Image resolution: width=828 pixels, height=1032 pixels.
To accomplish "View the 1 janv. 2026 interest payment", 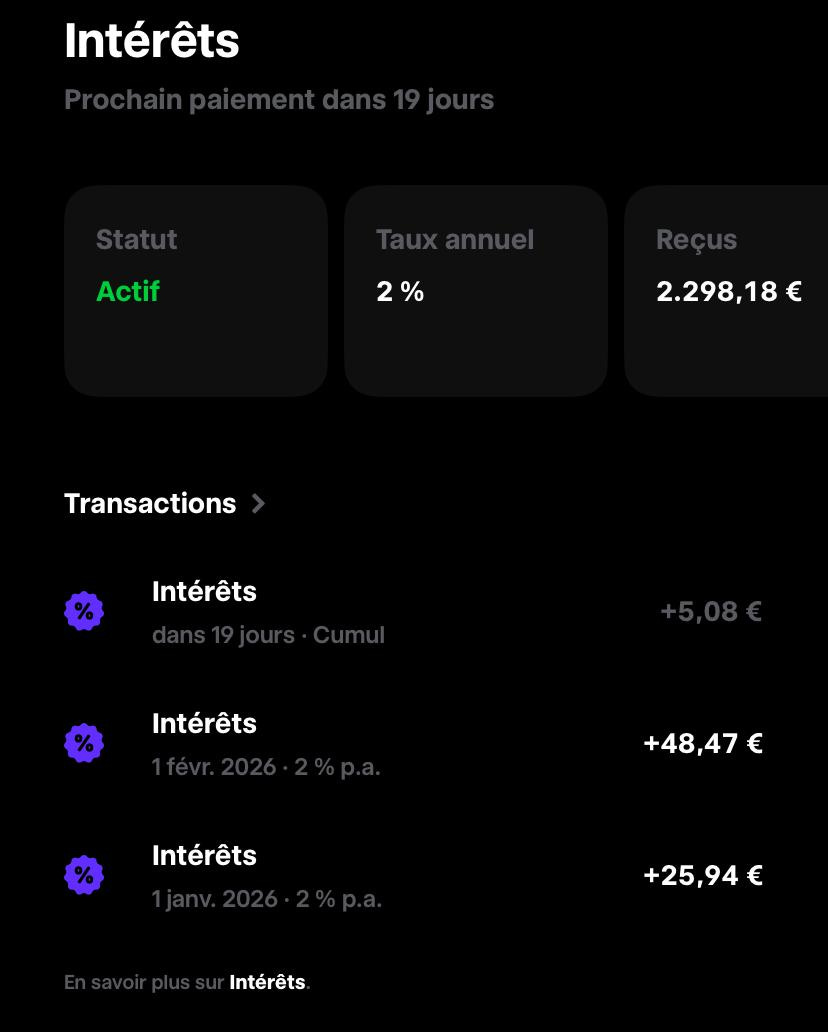I will (x=412, y=875).
